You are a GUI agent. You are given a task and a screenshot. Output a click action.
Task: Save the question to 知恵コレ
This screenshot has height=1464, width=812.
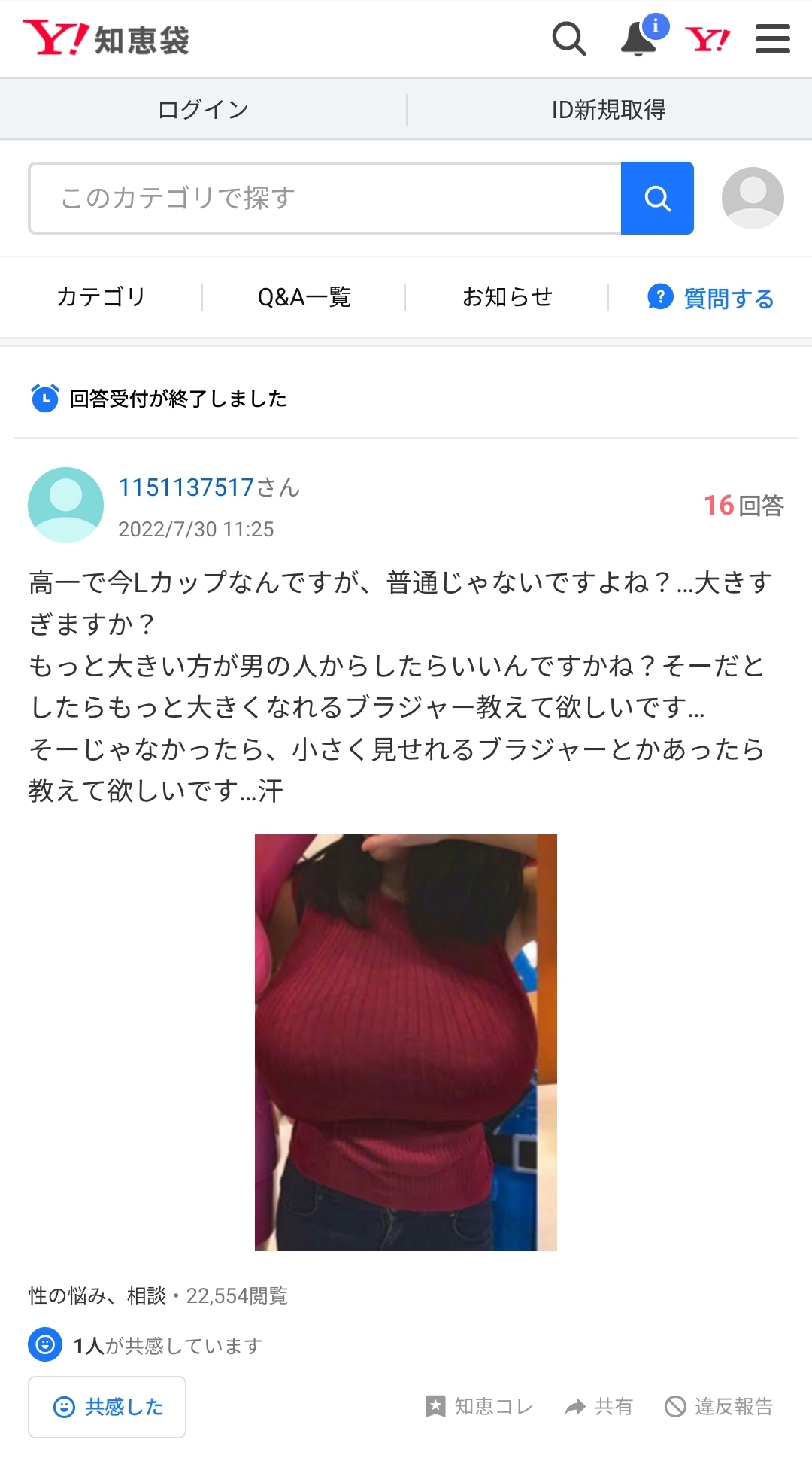(479, 1406)
